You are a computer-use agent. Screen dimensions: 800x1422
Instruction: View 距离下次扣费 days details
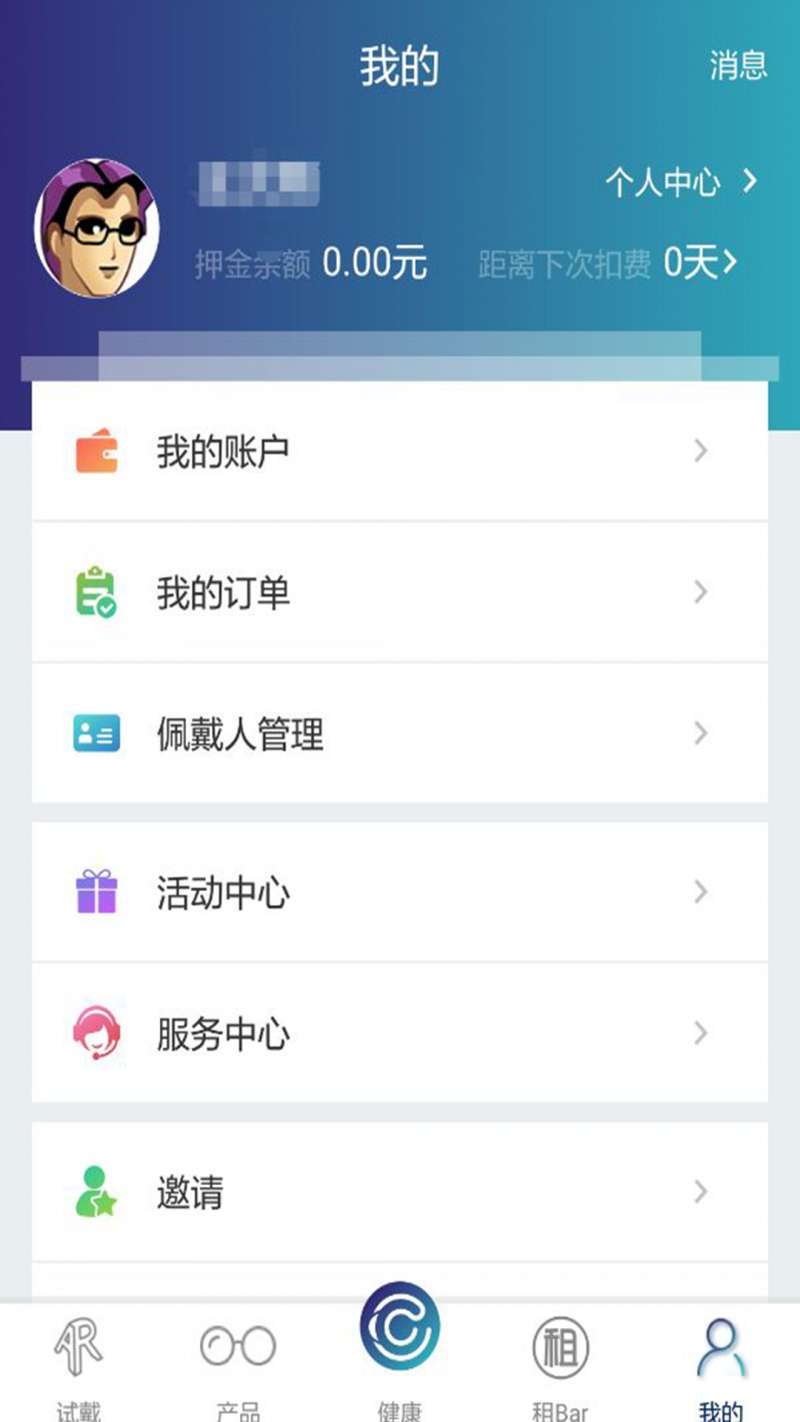(x=608, y=264)
